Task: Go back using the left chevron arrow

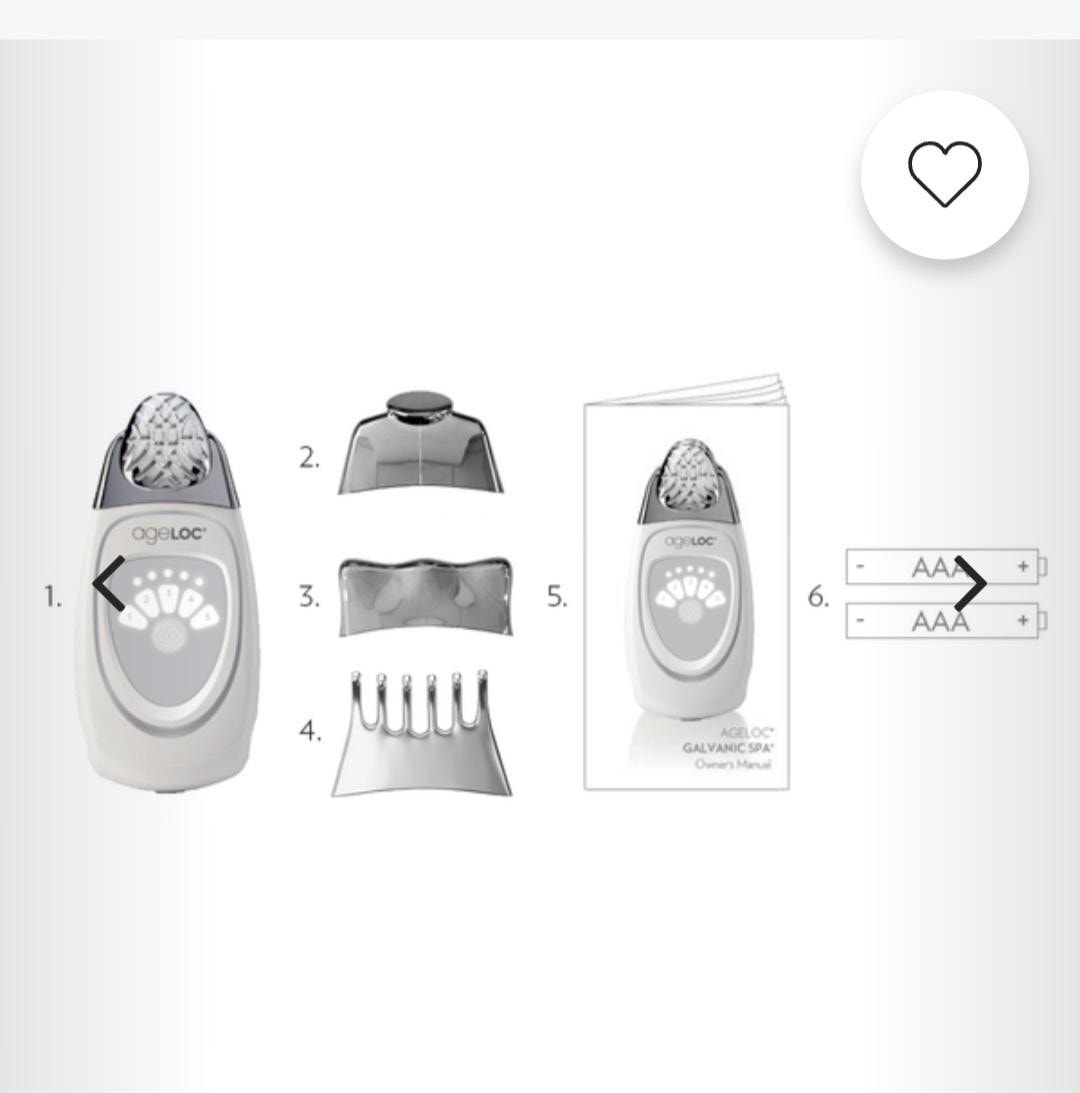Action: coord(108,583)
